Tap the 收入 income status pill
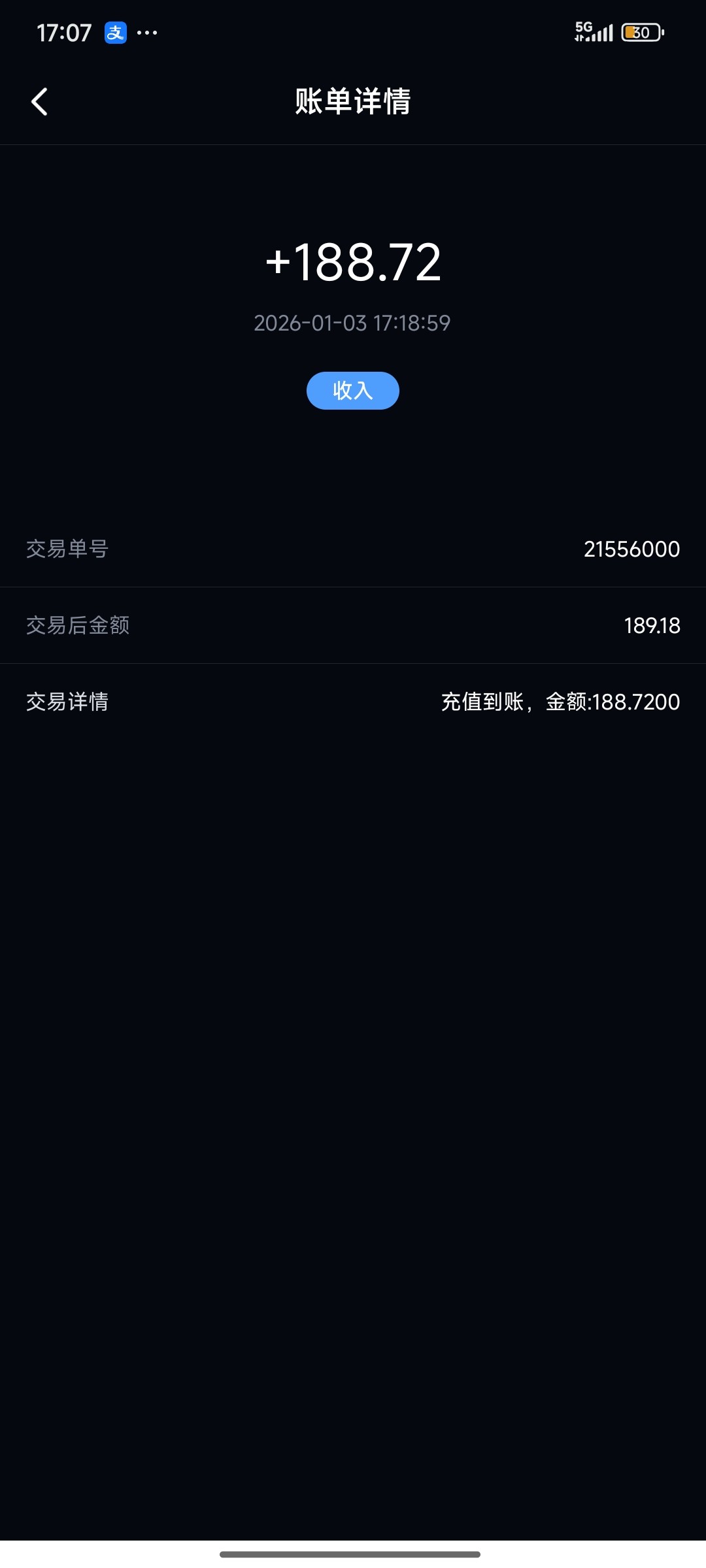The height and width of the screenshot is (1568, 706). [x=353, y=390]
